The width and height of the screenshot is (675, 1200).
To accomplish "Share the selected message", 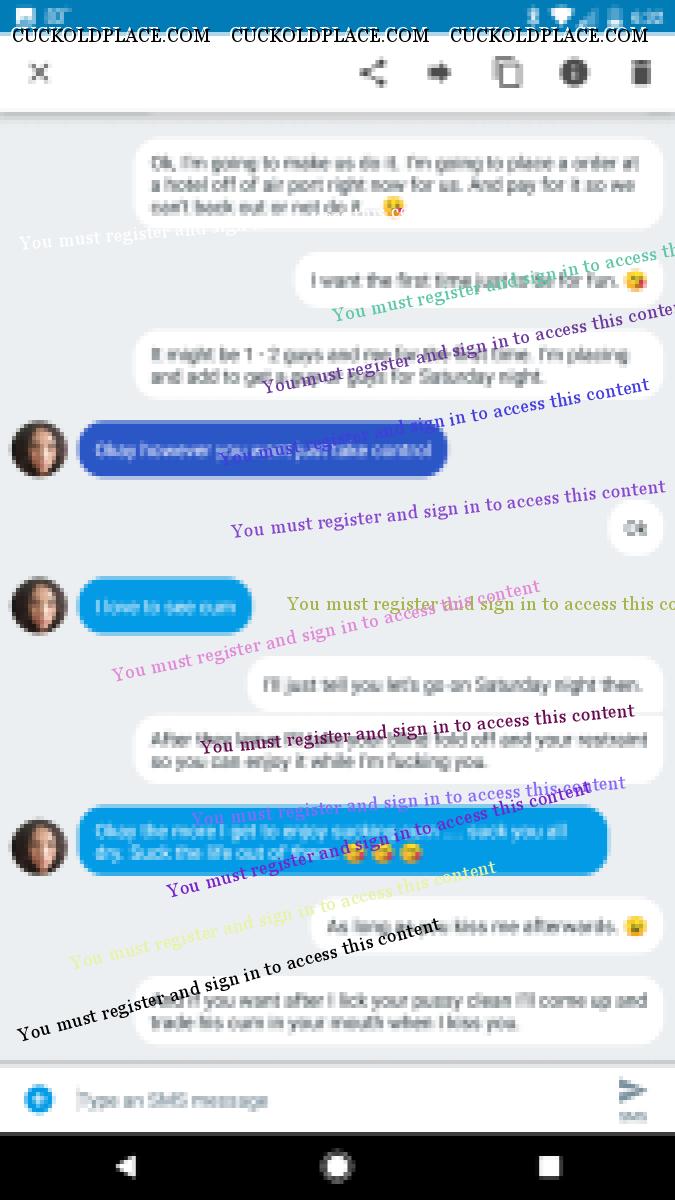I will point(373,73).
